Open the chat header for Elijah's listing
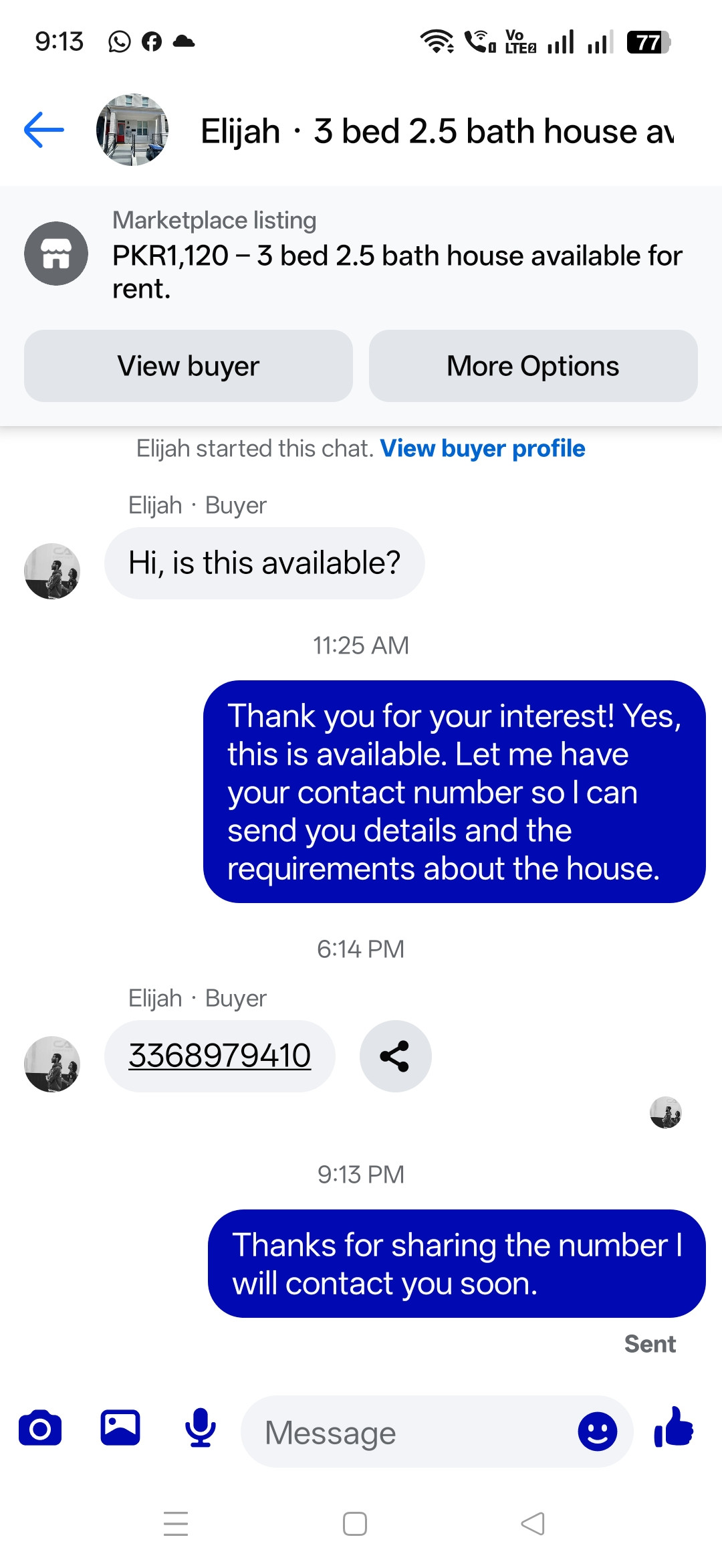This screenshot has width=722, height=1568. (437, 130)
